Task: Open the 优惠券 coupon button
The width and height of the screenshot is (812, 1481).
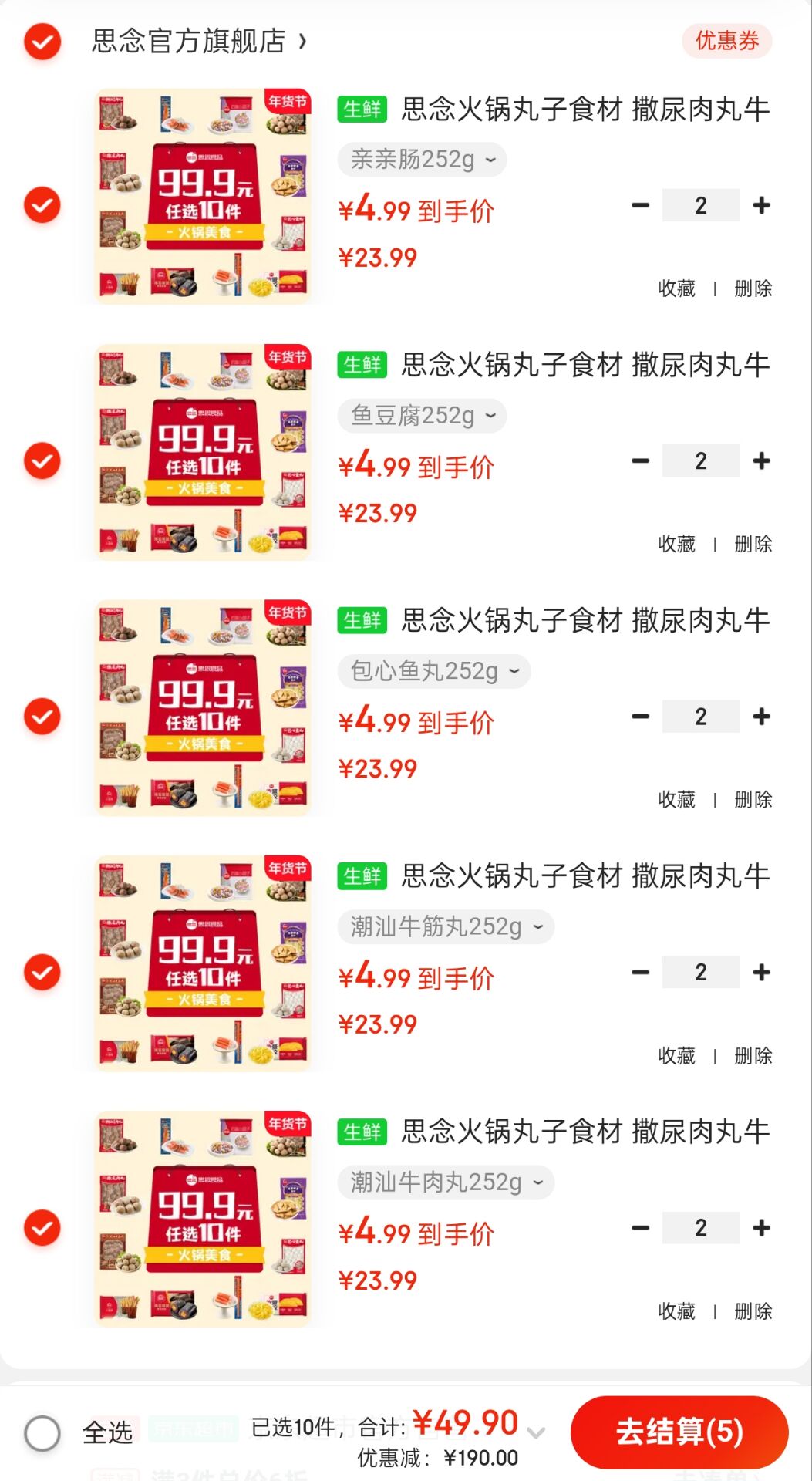Action: [726, 41]
